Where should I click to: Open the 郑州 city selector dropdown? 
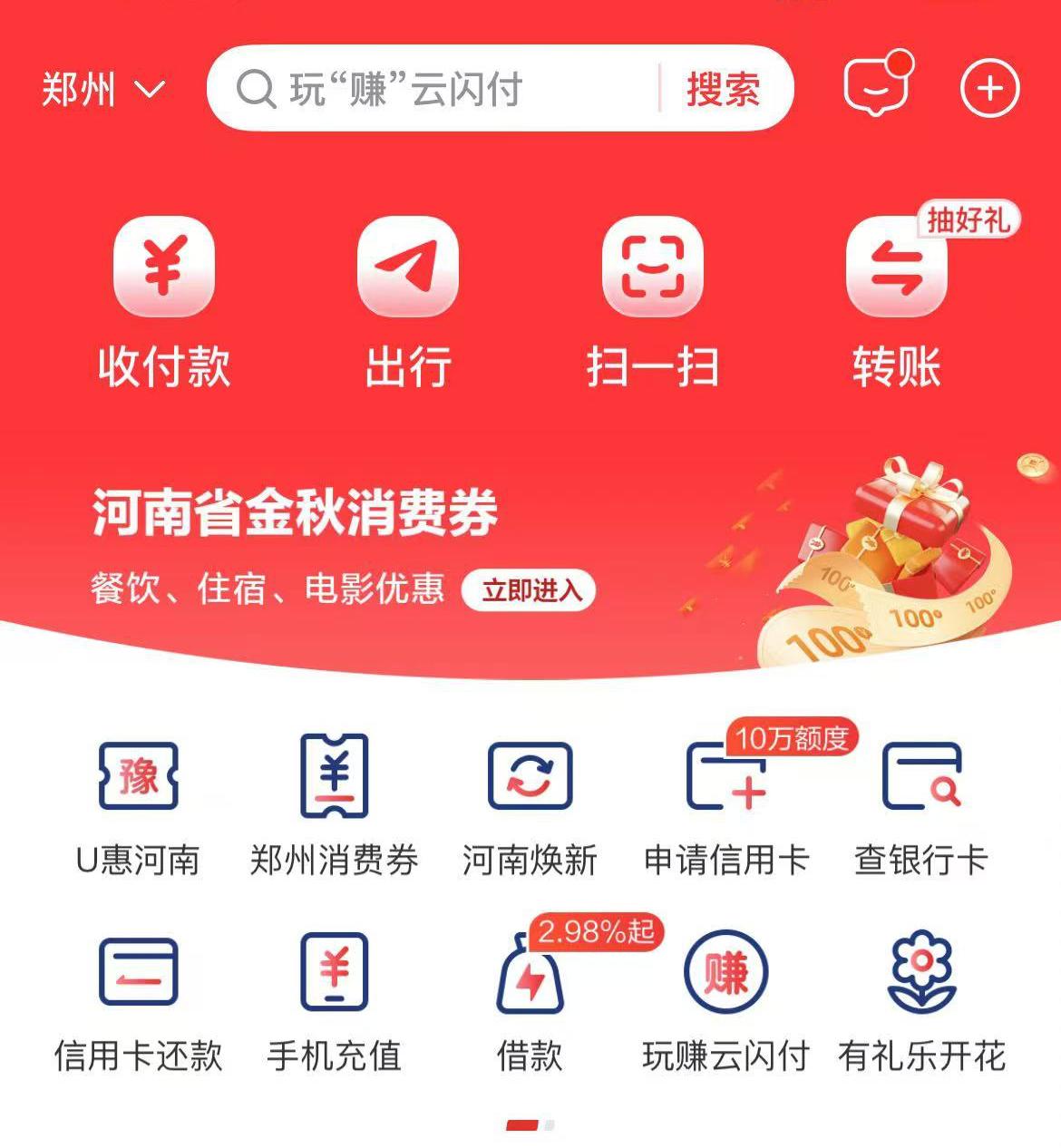point(102,90)
